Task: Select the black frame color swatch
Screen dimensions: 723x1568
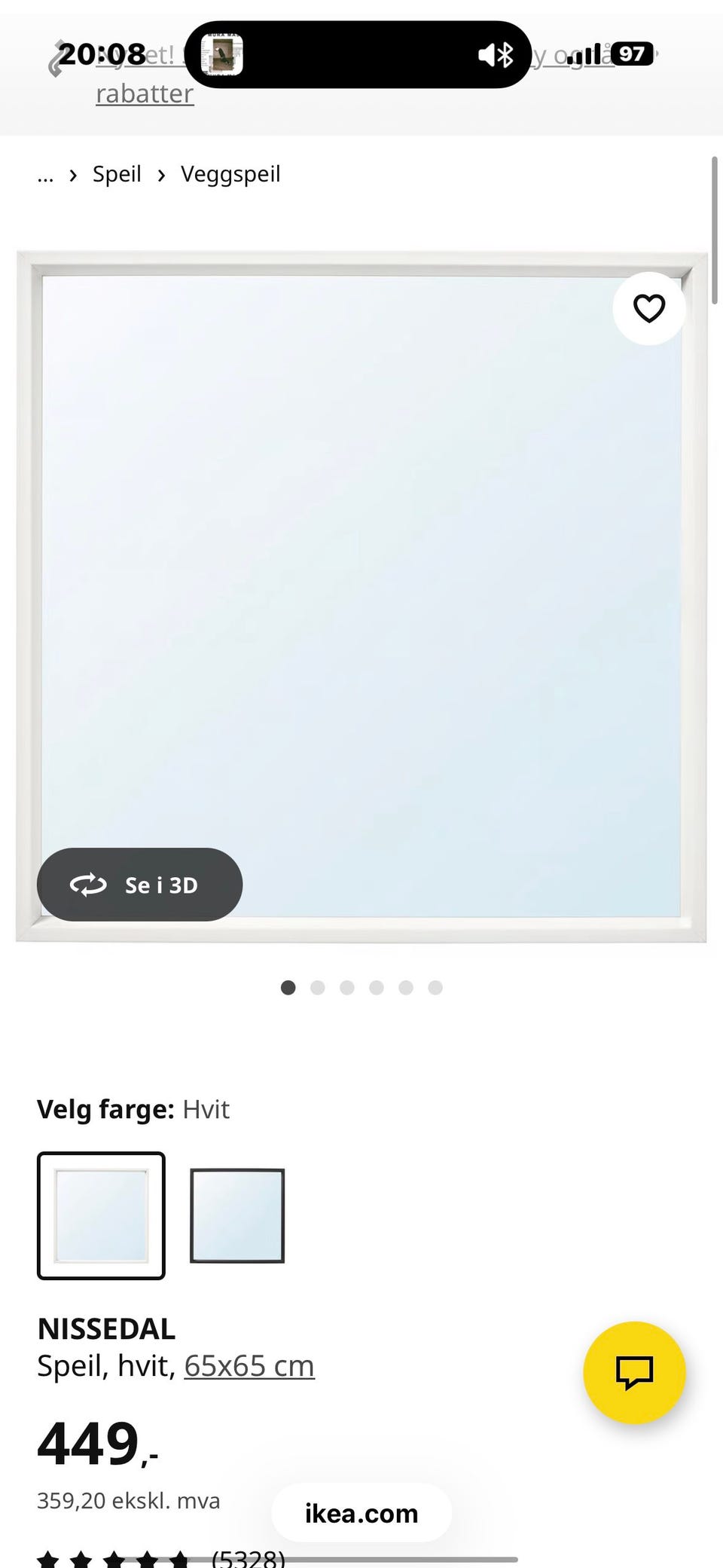Action: tap(237, 1215)
